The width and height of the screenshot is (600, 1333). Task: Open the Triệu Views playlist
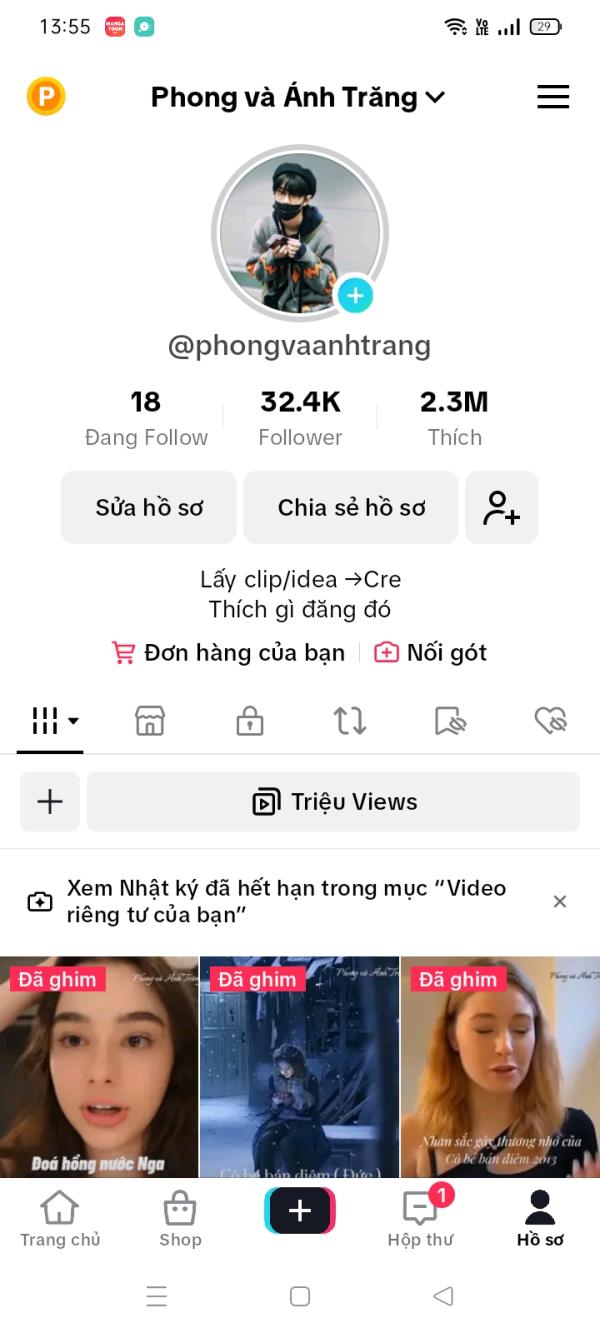(333, 802)
